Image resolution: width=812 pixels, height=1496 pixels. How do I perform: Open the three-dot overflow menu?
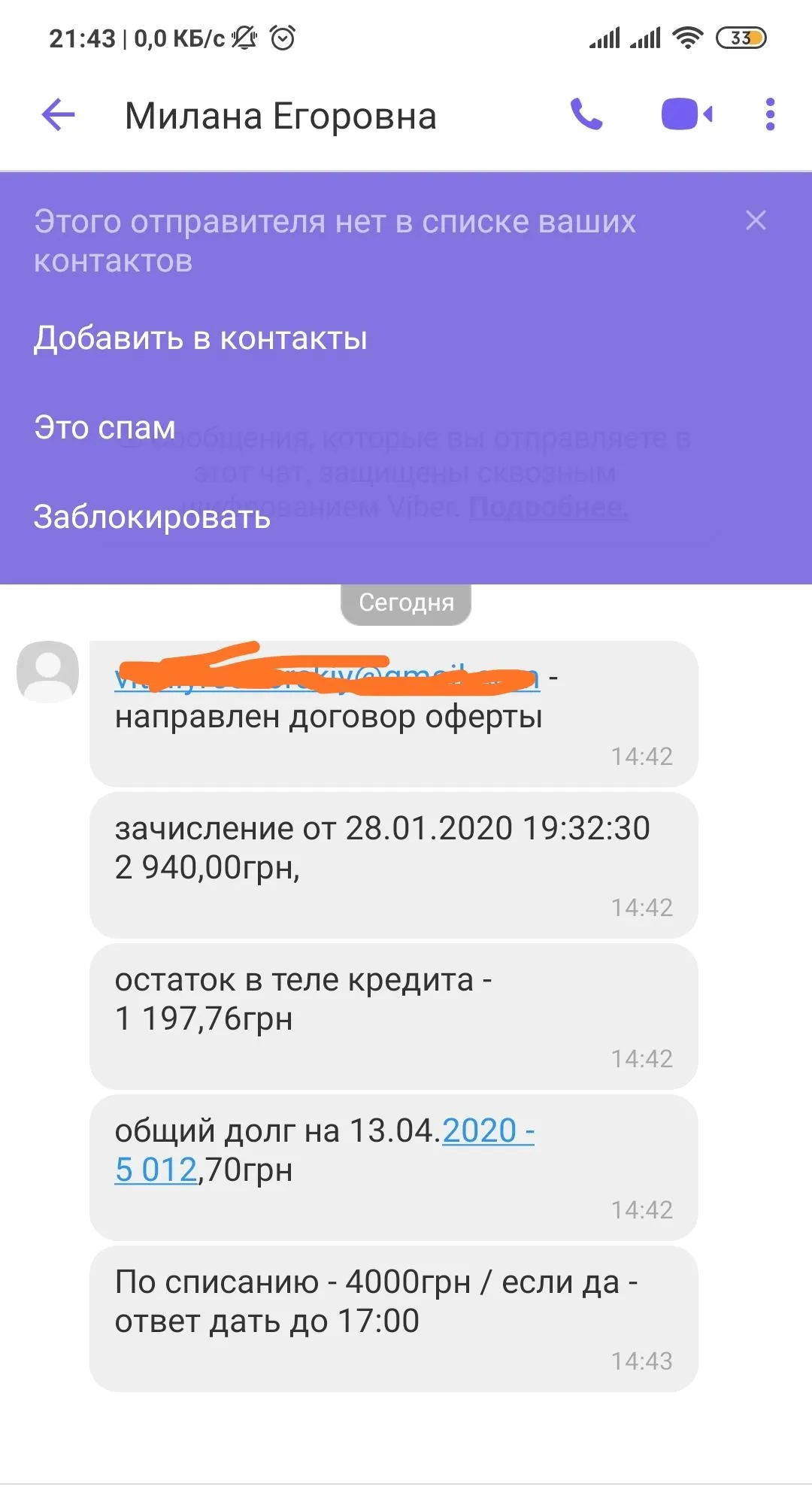point(769,115)
